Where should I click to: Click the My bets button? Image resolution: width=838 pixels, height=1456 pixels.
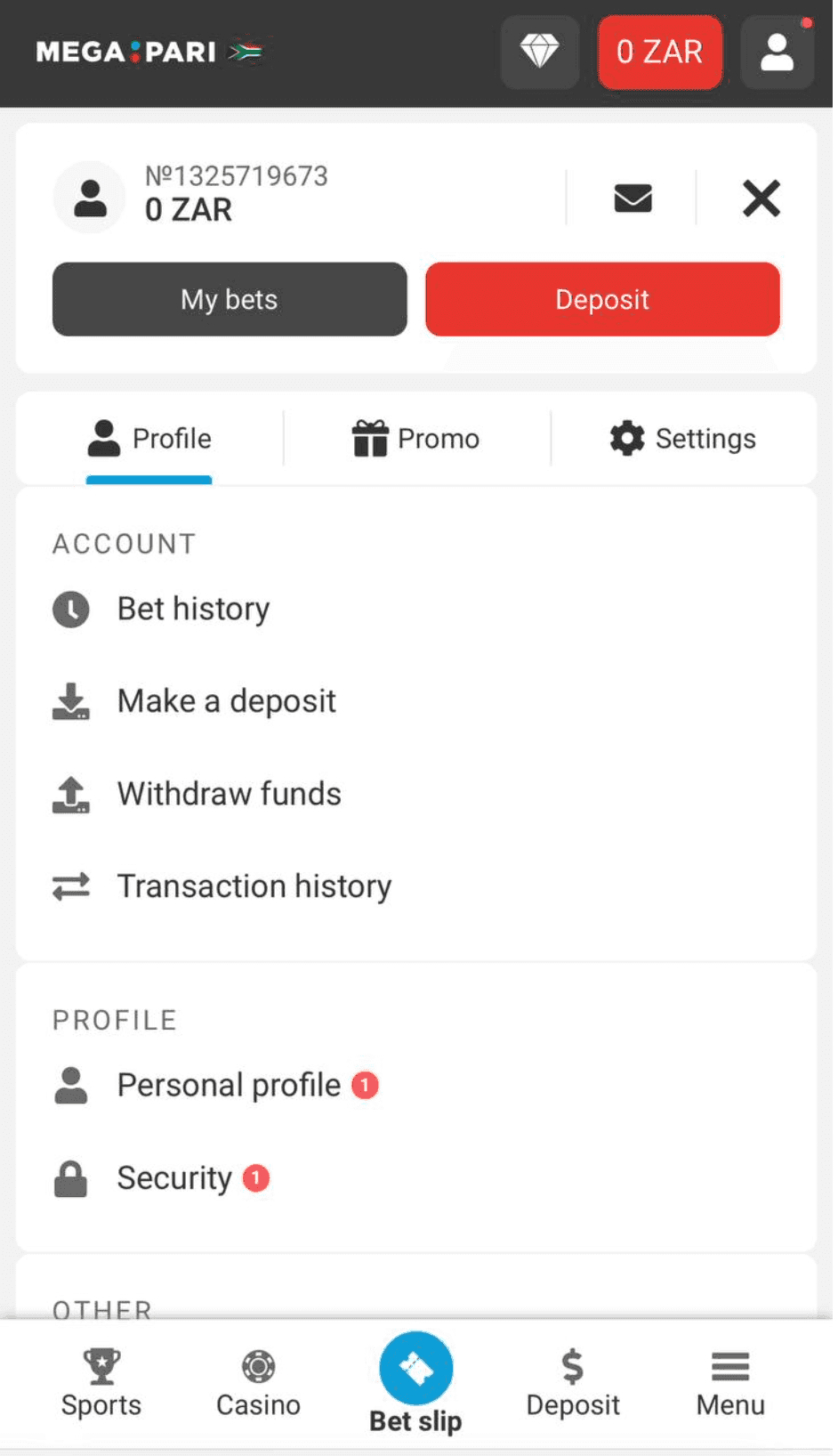click(x=229, y=300)
